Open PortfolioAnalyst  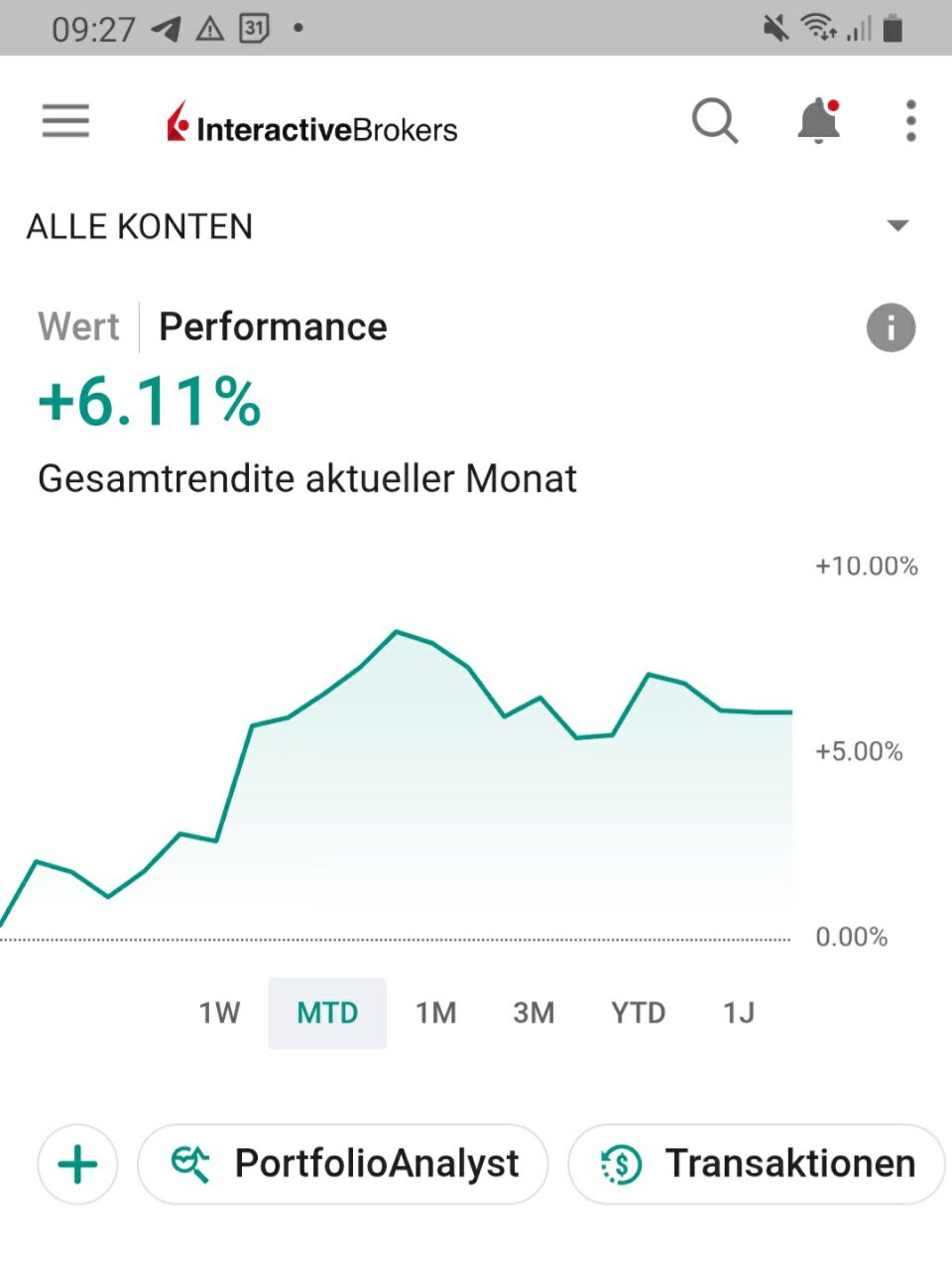(x=343, y=1164)
